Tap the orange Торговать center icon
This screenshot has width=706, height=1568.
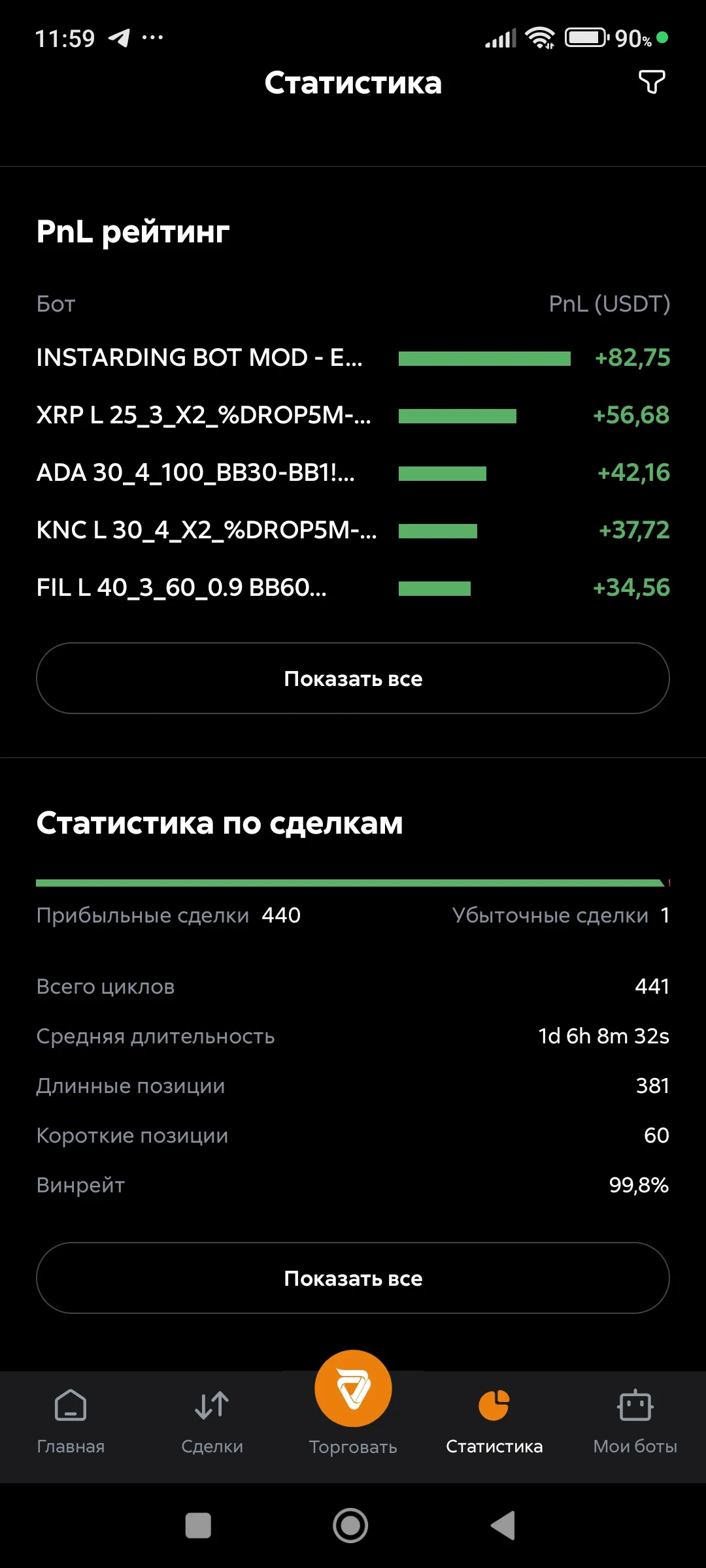pos(352,1387)
